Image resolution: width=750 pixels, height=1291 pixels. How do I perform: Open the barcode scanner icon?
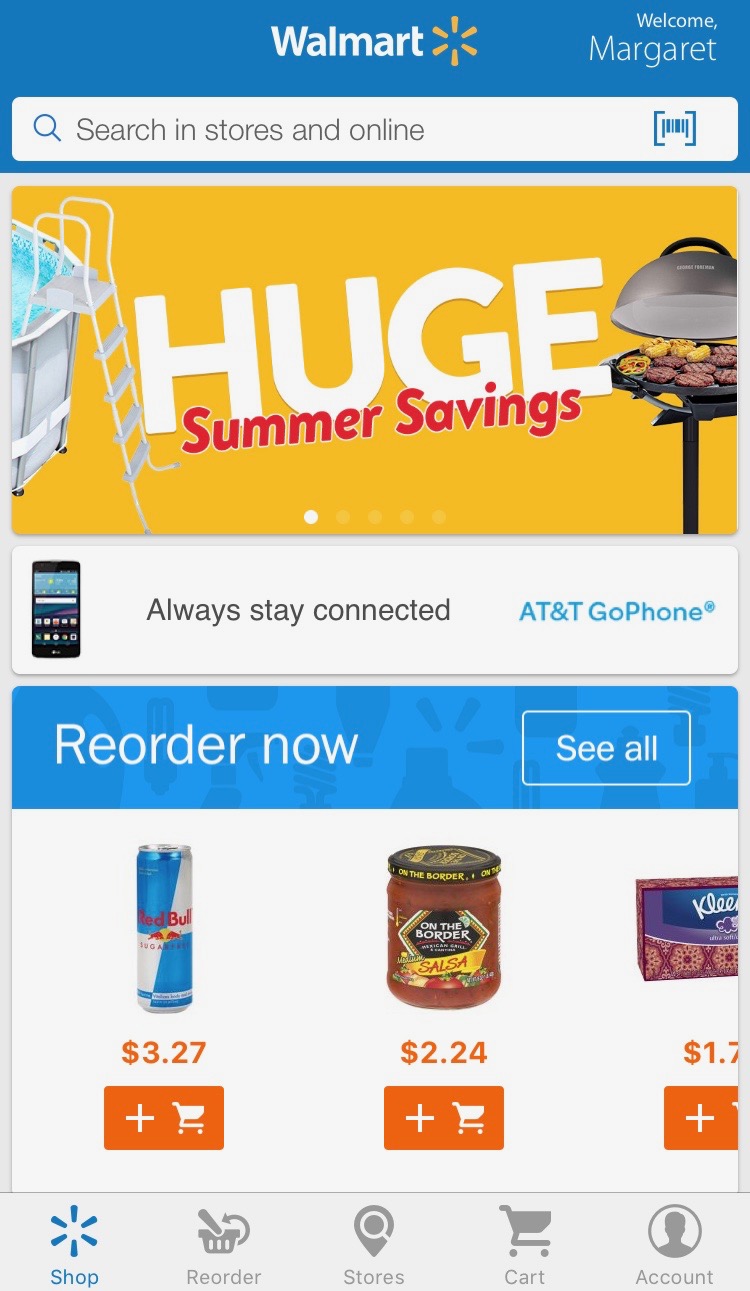(x=675, y=129)
